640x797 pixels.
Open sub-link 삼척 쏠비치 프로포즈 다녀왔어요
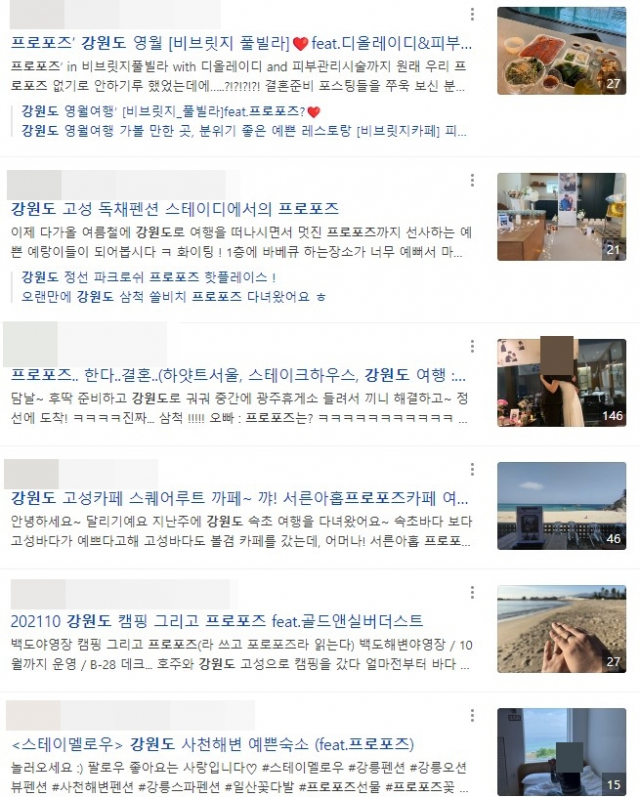point(172,296)
